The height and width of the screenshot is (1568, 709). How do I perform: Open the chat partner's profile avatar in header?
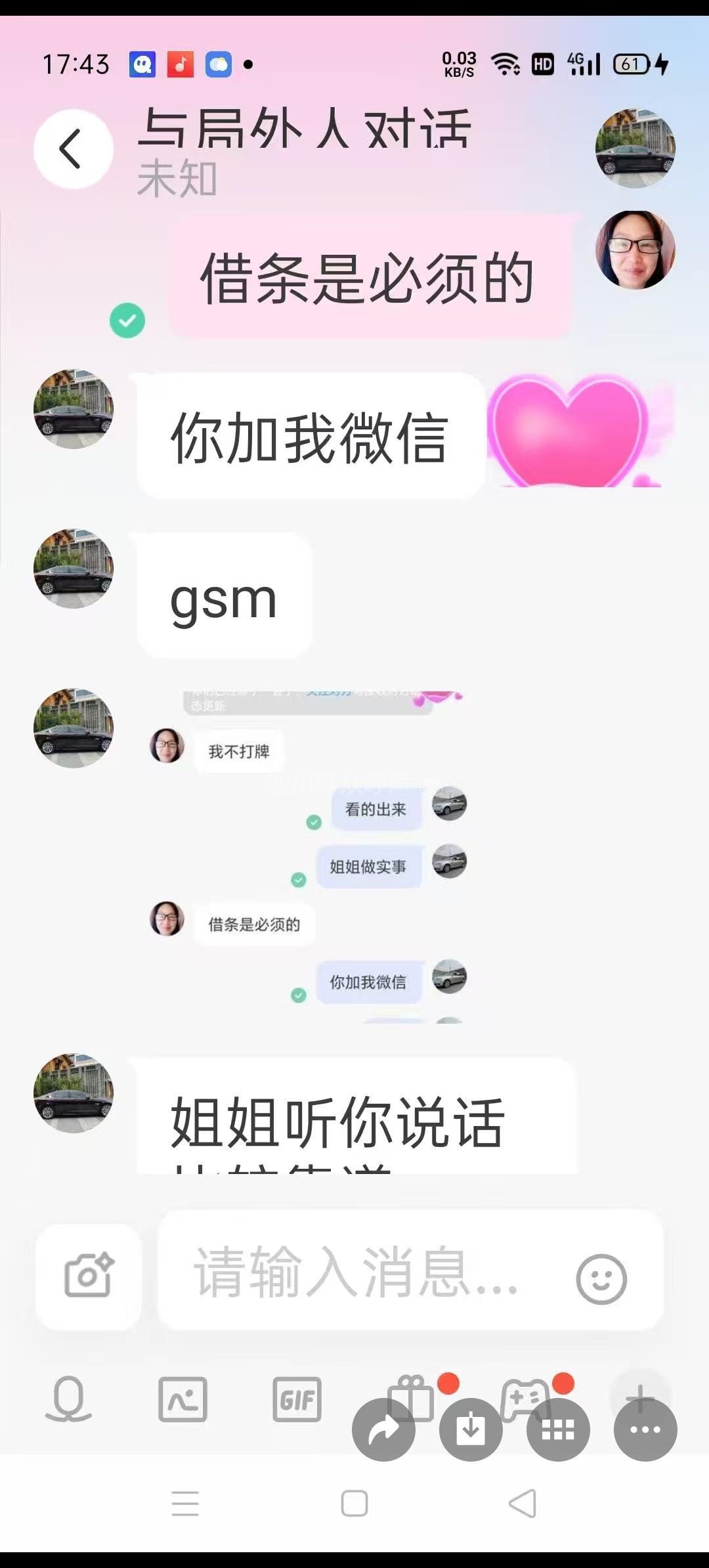tap(635, 149)
